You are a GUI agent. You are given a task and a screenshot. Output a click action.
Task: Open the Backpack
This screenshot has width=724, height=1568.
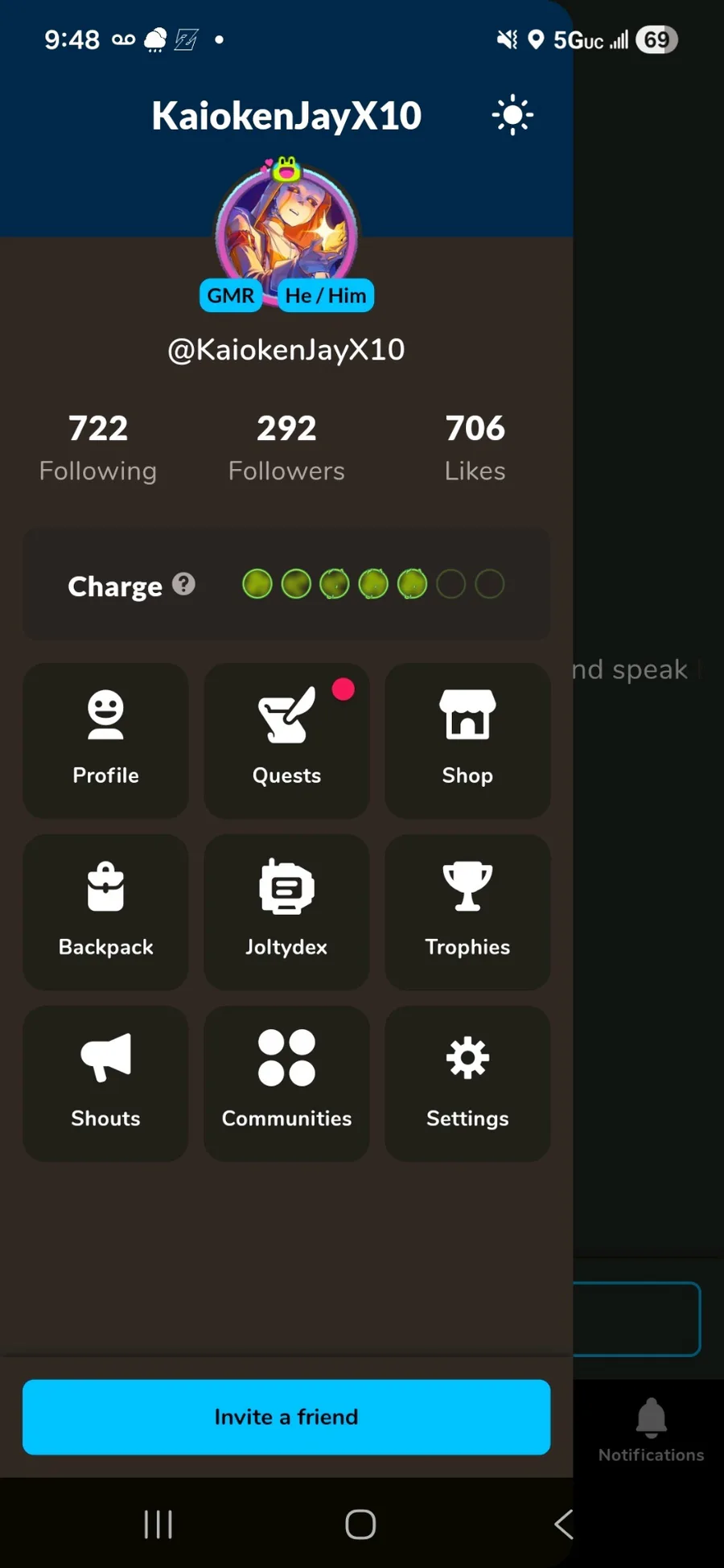[x=105, y=912]
